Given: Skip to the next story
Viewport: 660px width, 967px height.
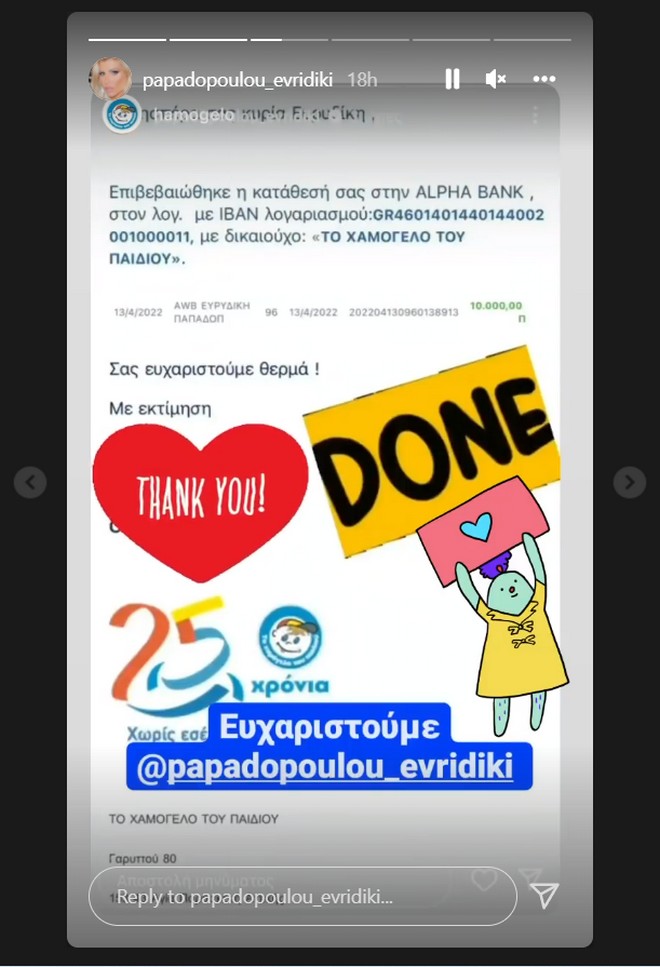Looking at the screenshot, I should (629, 483).
